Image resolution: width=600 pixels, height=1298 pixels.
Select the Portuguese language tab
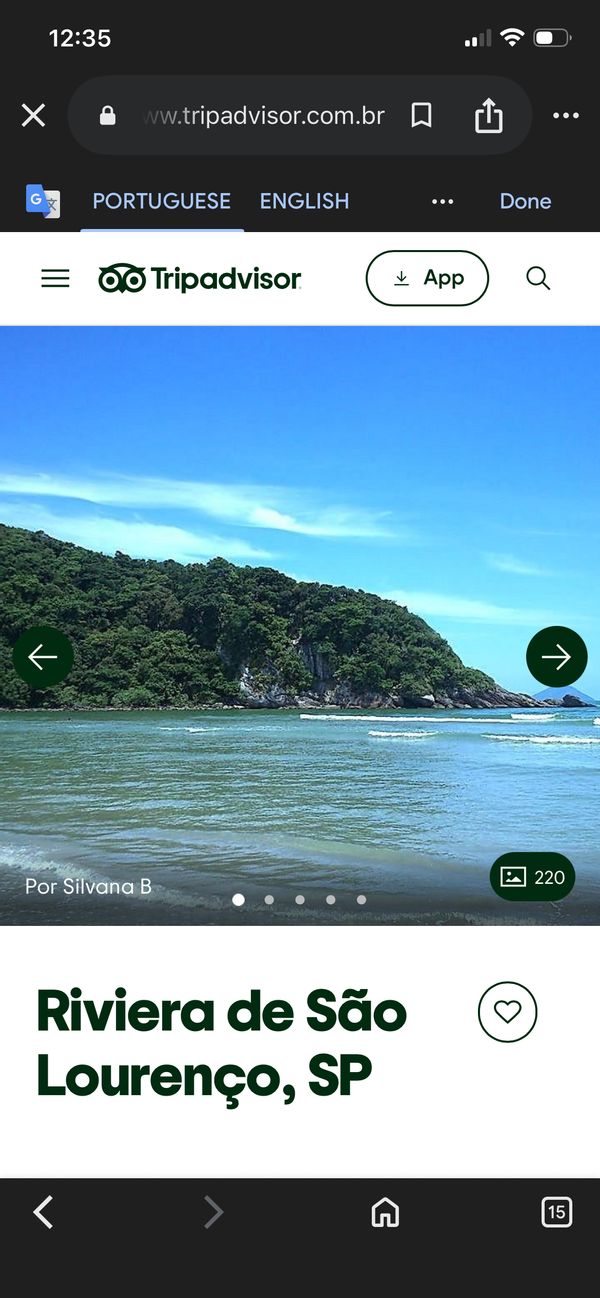(161, 201)
